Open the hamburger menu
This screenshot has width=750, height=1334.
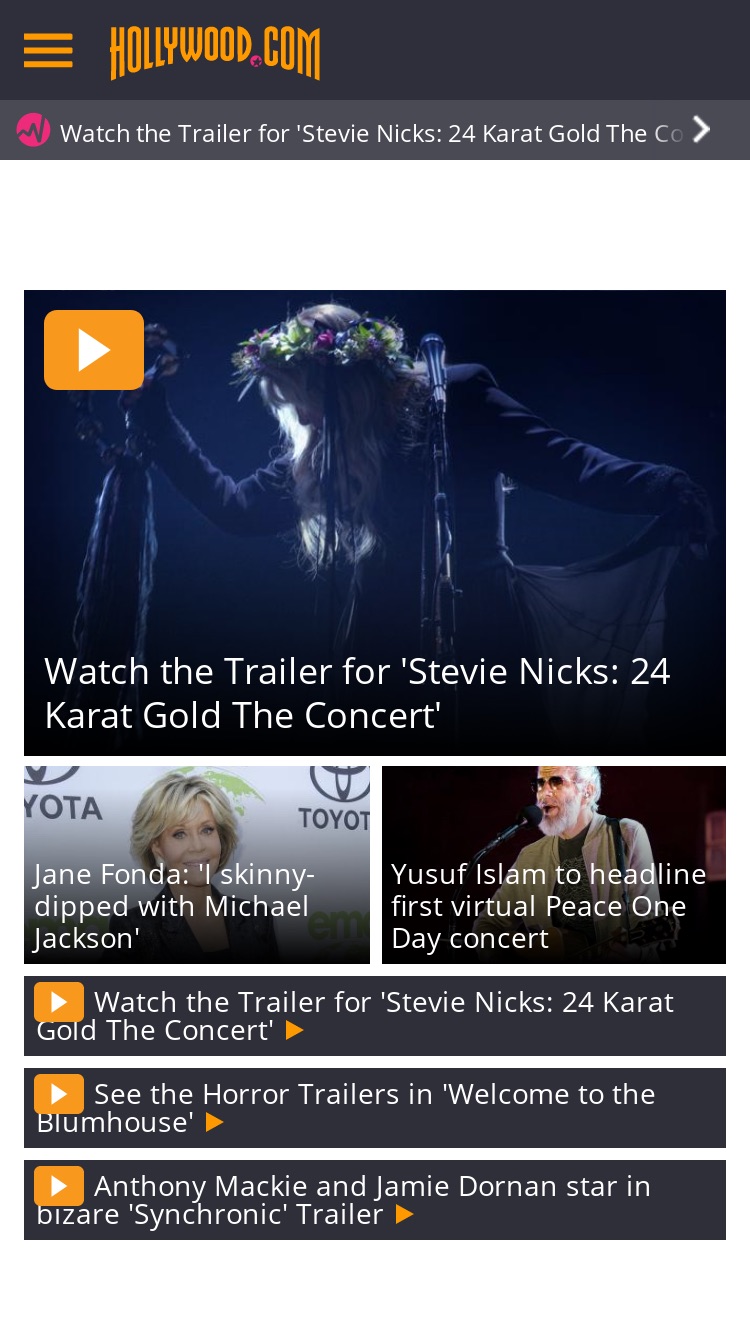point(48,50)
